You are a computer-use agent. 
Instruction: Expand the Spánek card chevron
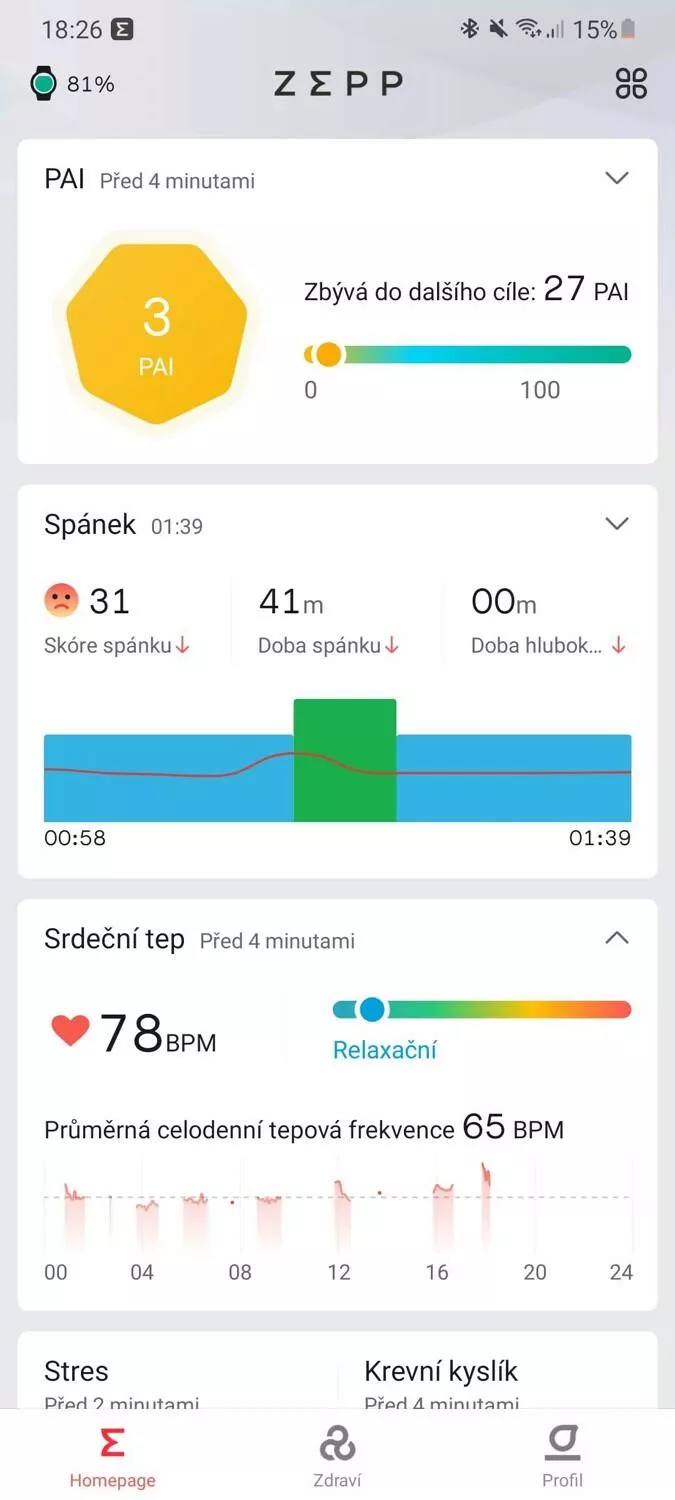(617, 524)
